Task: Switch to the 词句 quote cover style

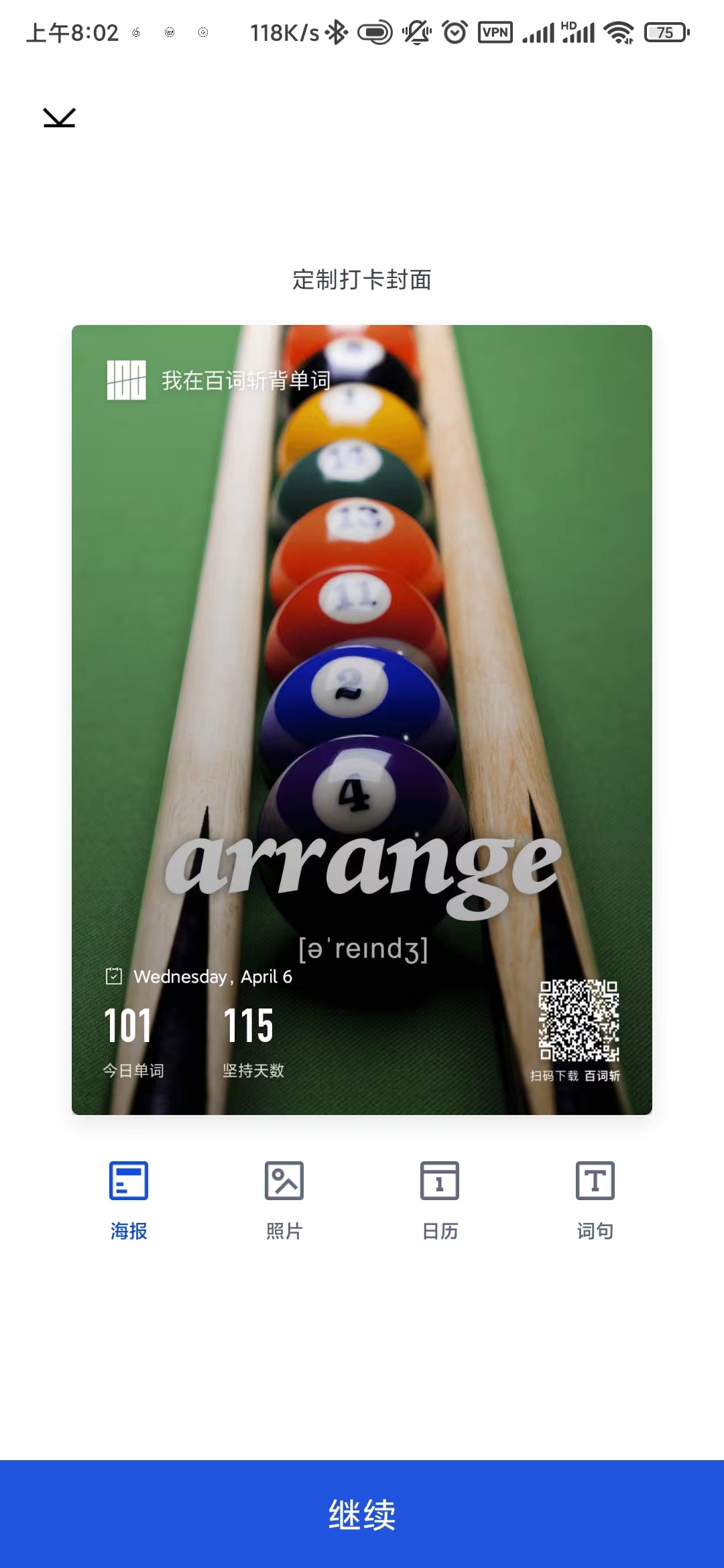Action: 595,1200
